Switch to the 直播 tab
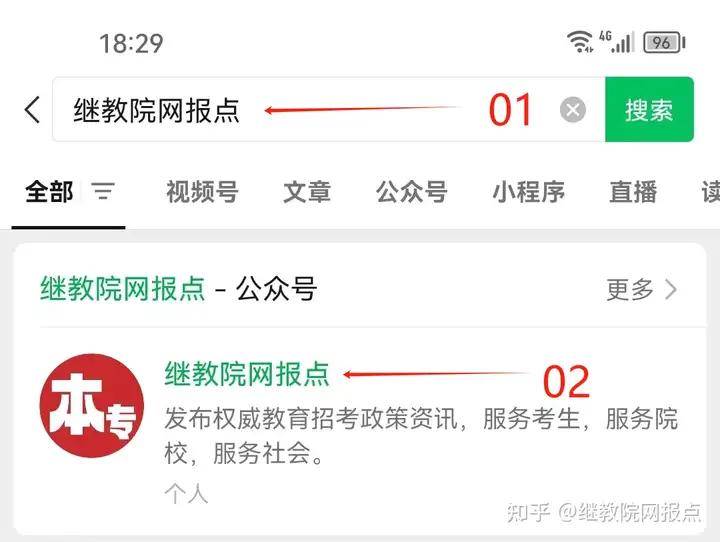The height and width of the screenshot is (542, 720). 633,191
